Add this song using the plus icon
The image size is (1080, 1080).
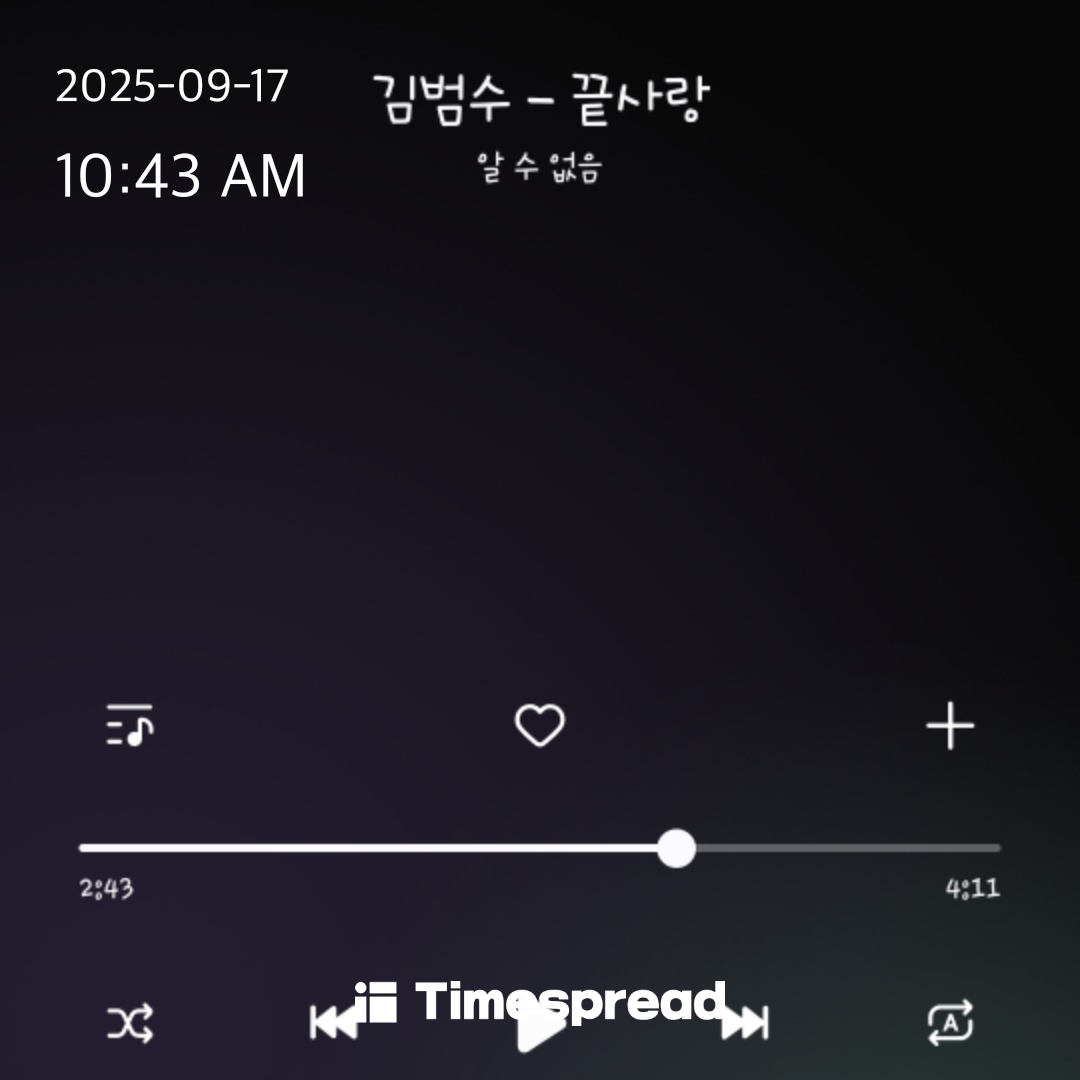point(950,726)
